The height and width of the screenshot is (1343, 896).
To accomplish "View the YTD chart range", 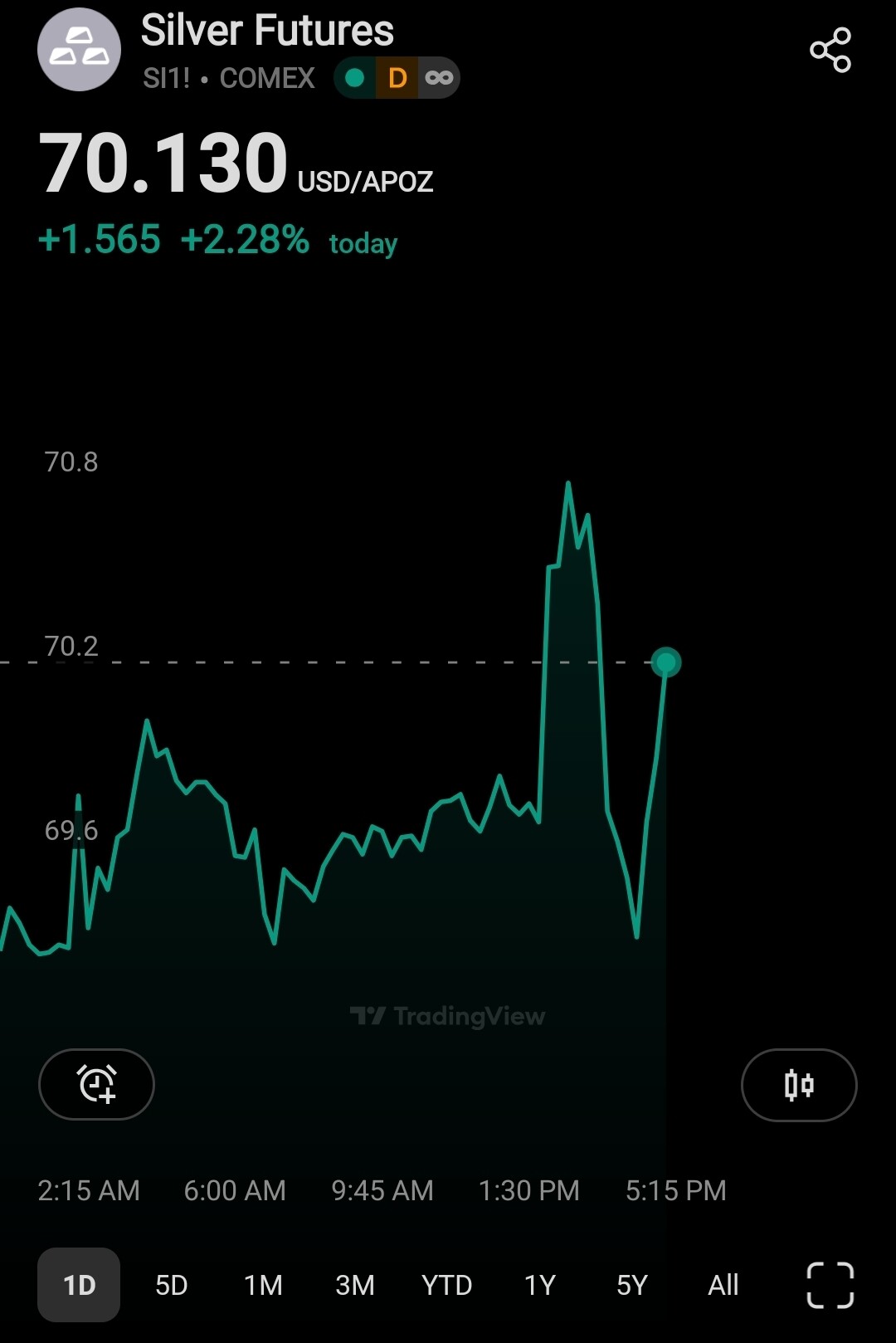I will pyautogui.click(x=446, y=1285).
